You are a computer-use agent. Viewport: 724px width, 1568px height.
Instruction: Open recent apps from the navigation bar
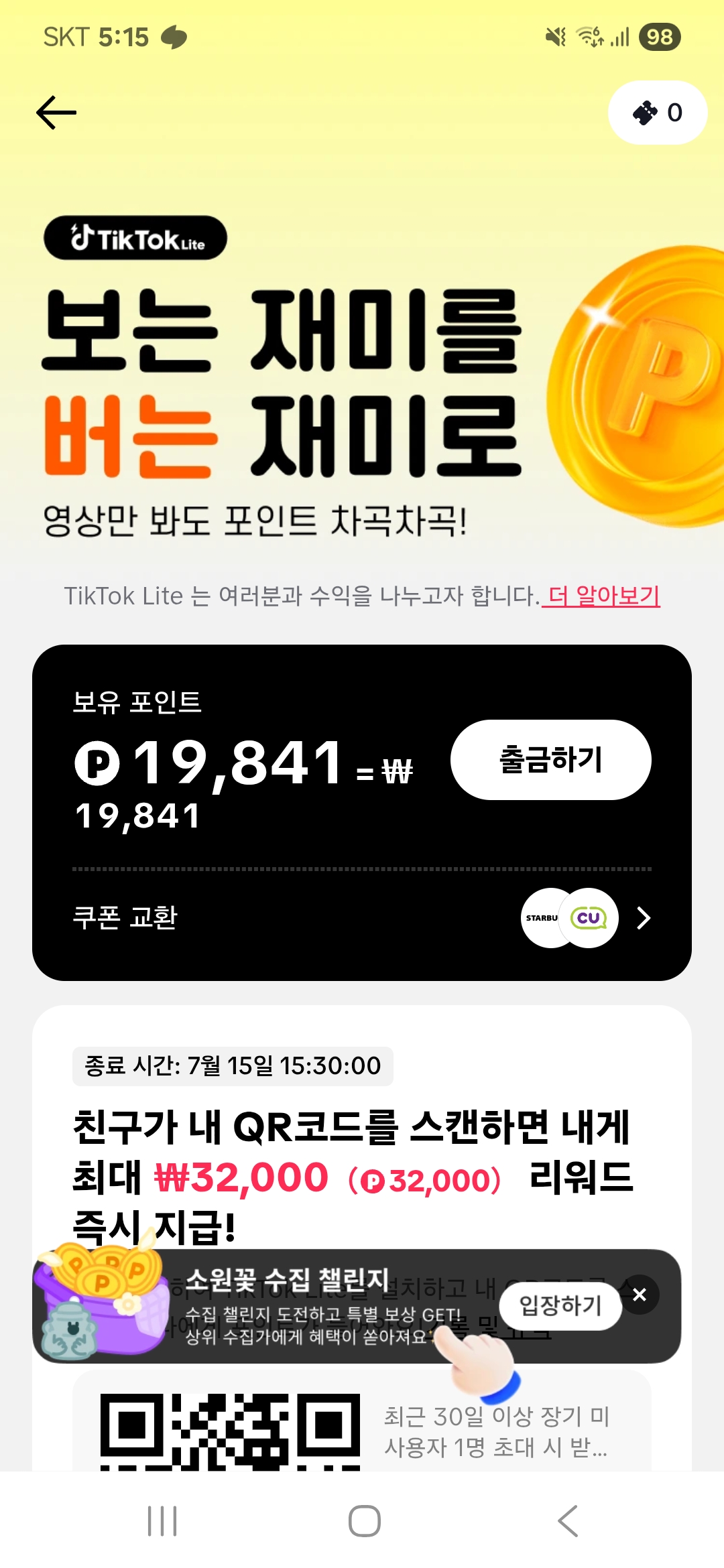162,1520
